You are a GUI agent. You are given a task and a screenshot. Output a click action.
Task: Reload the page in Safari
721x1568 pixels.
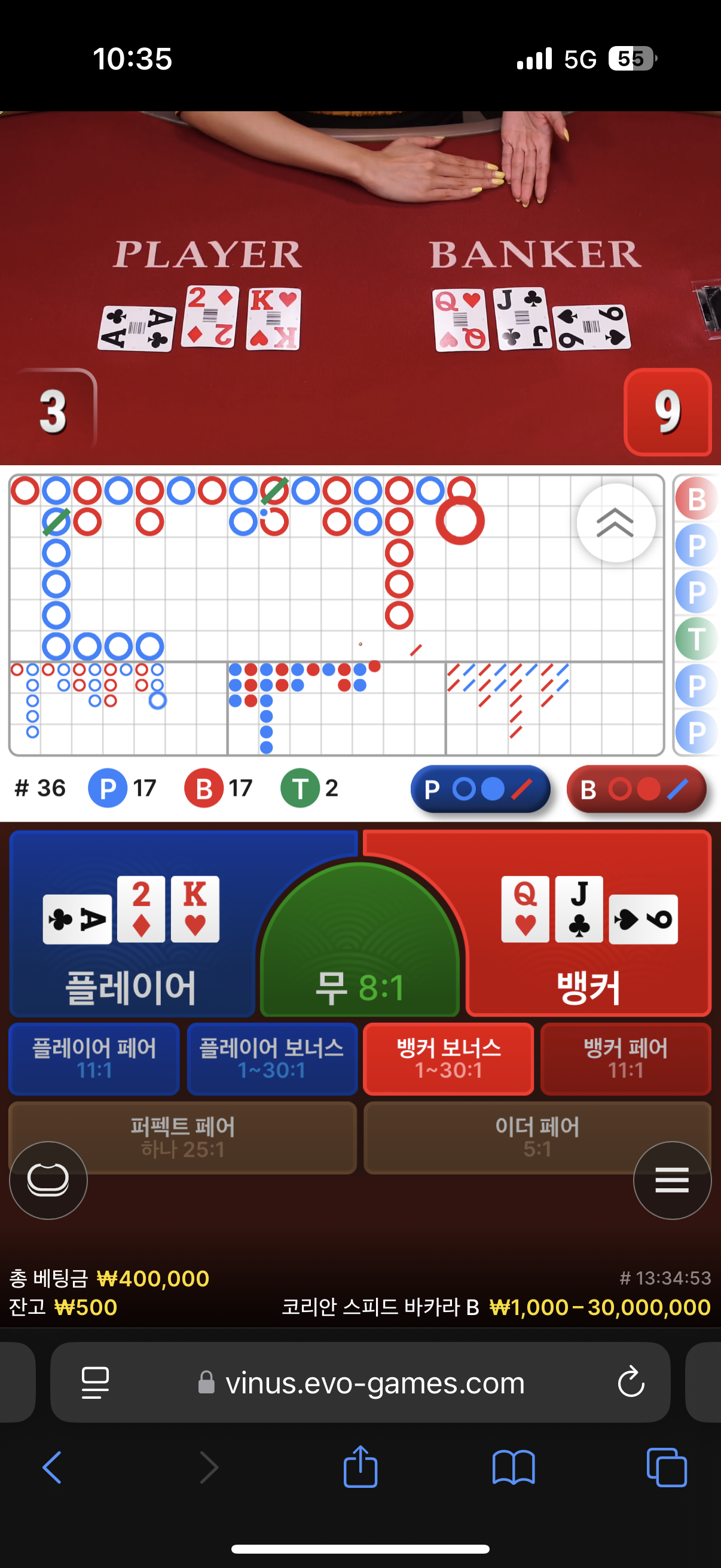630,1382
